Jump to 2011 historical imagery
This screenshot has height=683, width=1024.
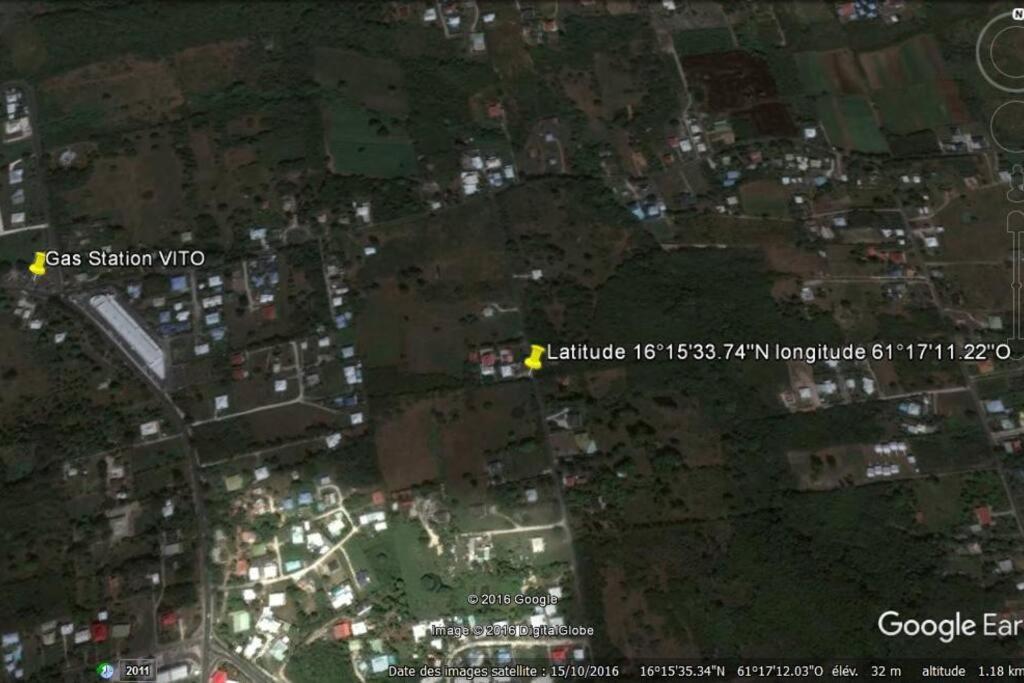[137, 670]
